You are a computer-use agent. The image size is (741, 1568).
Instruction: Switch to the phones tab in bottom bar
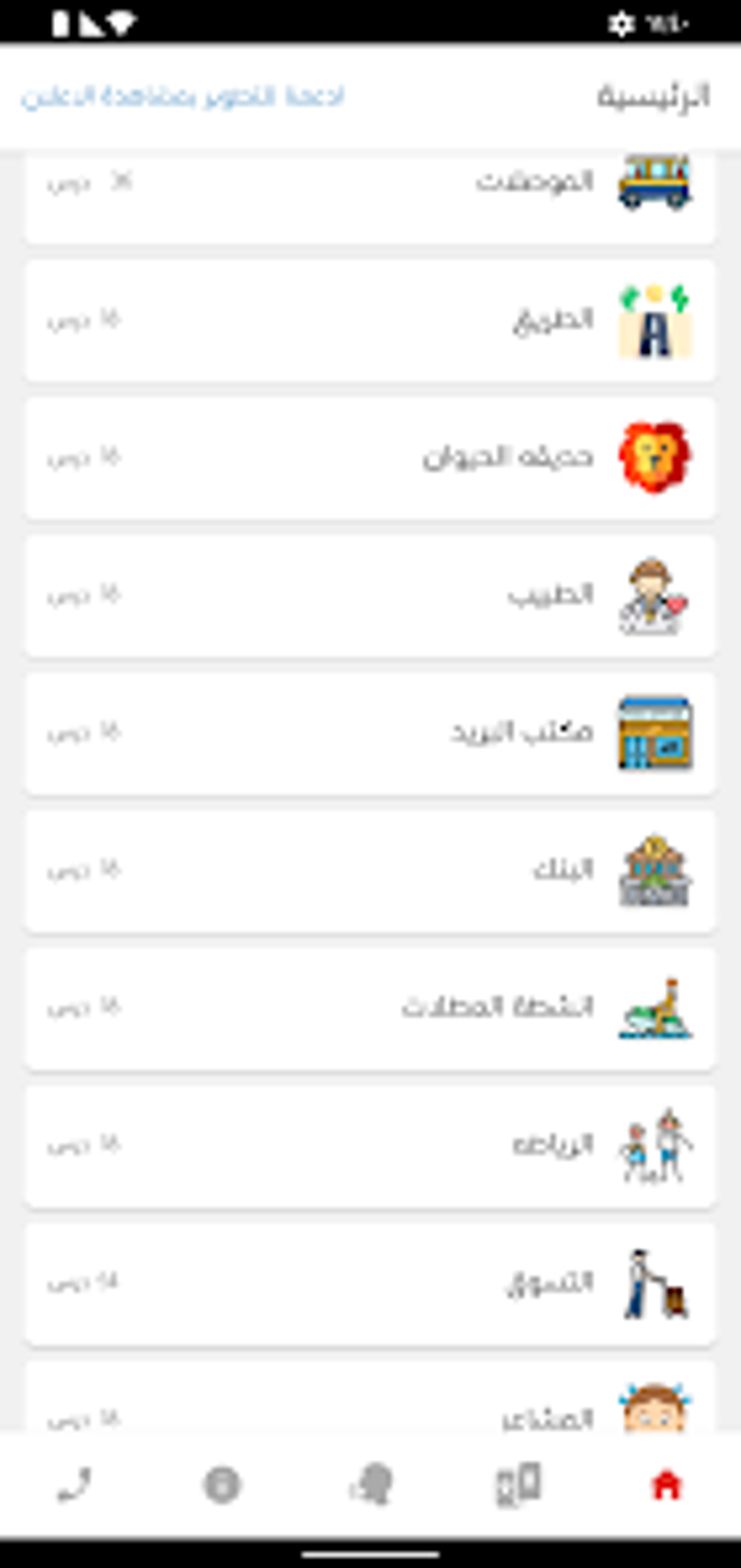pos(518,1484)
